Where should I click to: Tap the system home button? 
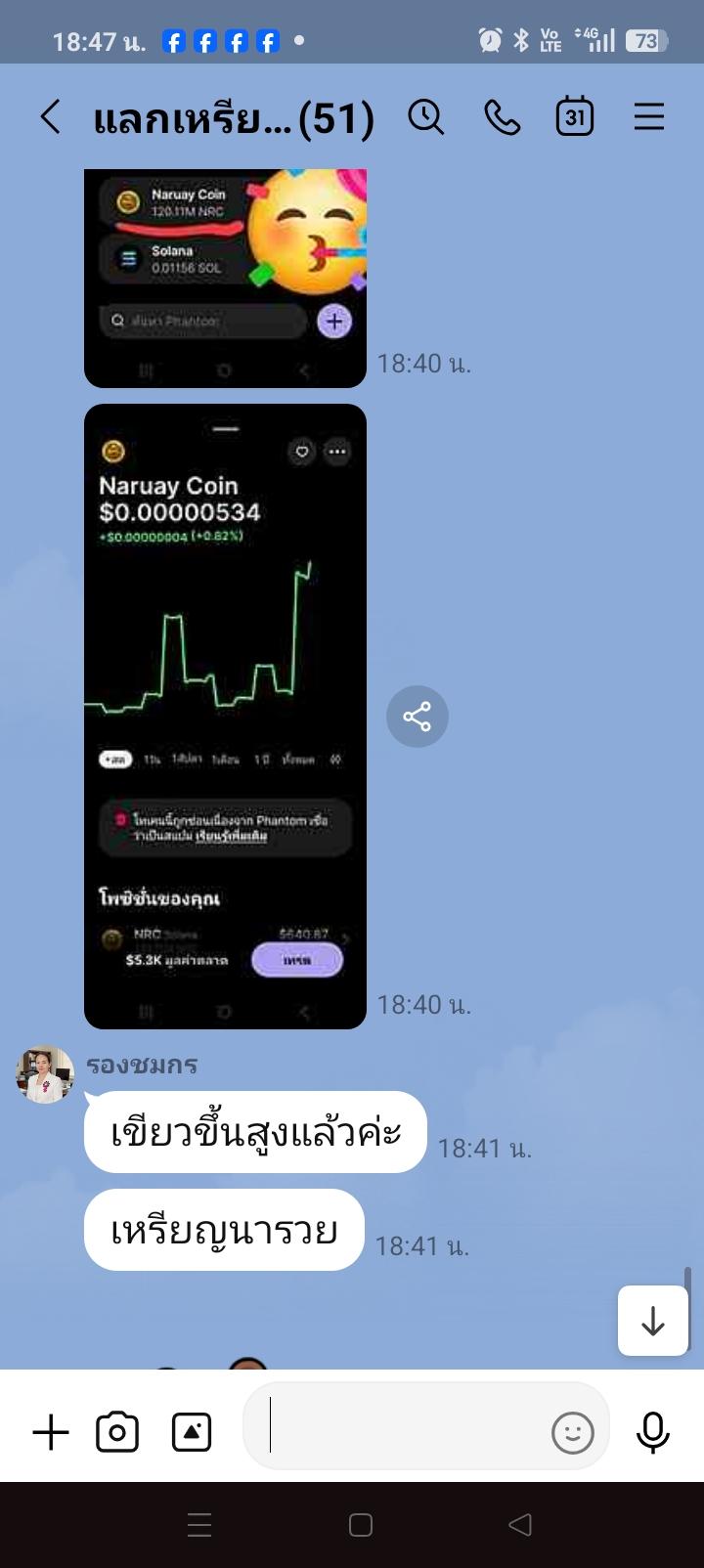click(361, 1525)
